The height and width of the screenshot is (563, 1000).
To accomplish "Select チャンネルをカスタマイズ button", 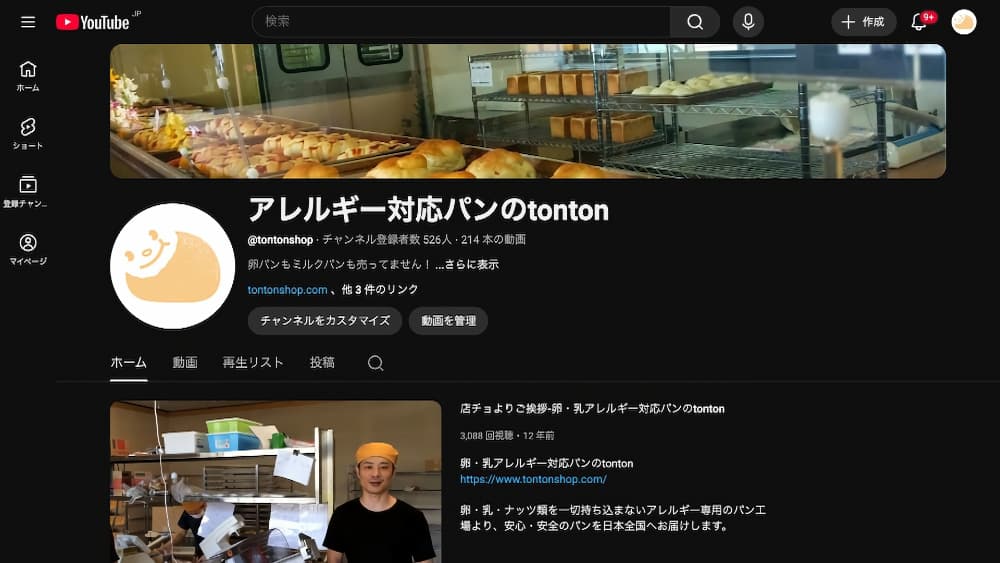I will [325, 321].
